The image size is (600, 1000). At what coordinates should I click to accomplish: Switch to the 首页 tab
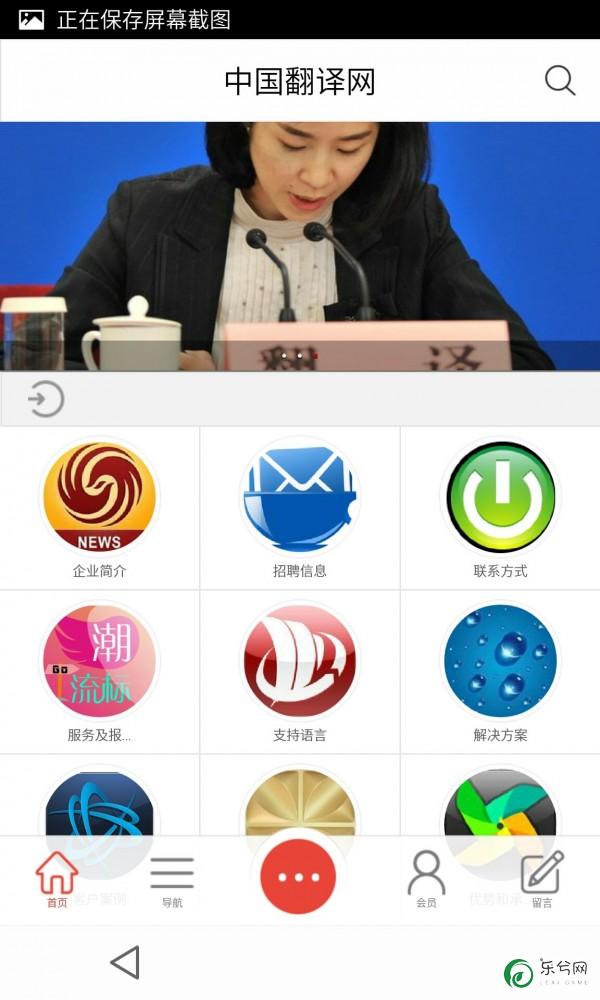(x=57, y=880)
